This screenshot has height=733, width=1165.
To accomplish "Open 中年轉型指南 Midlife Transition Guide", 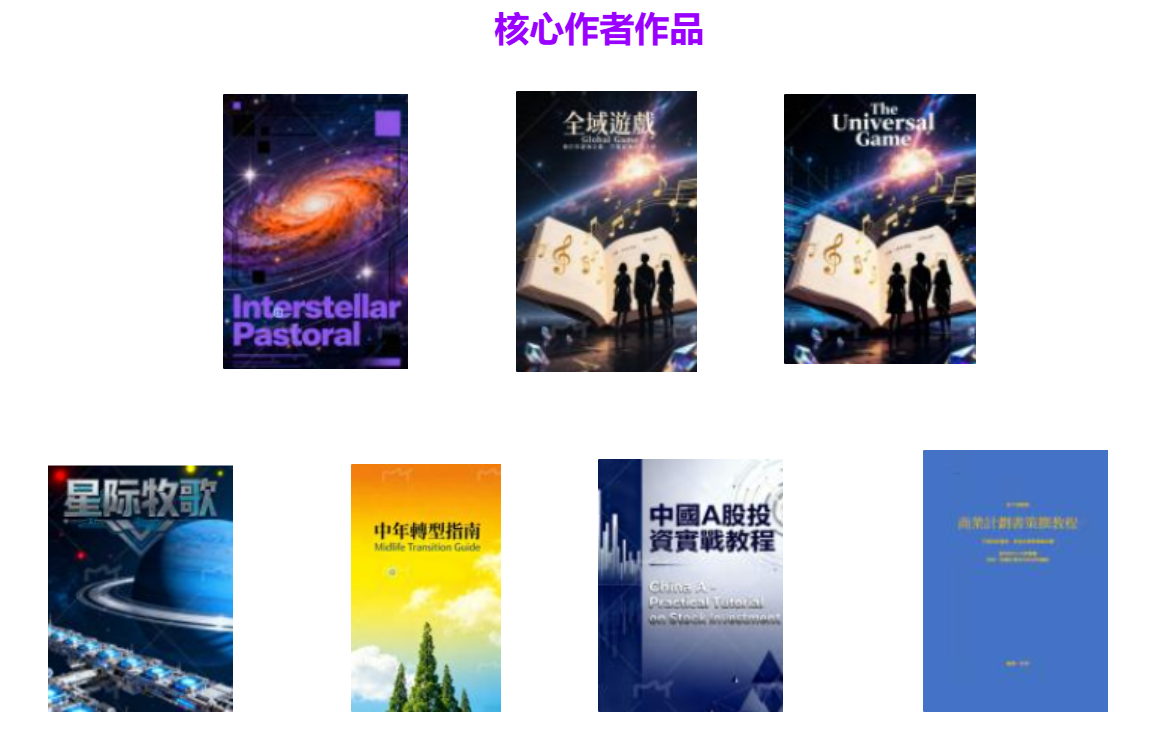I will click(425, 588).
